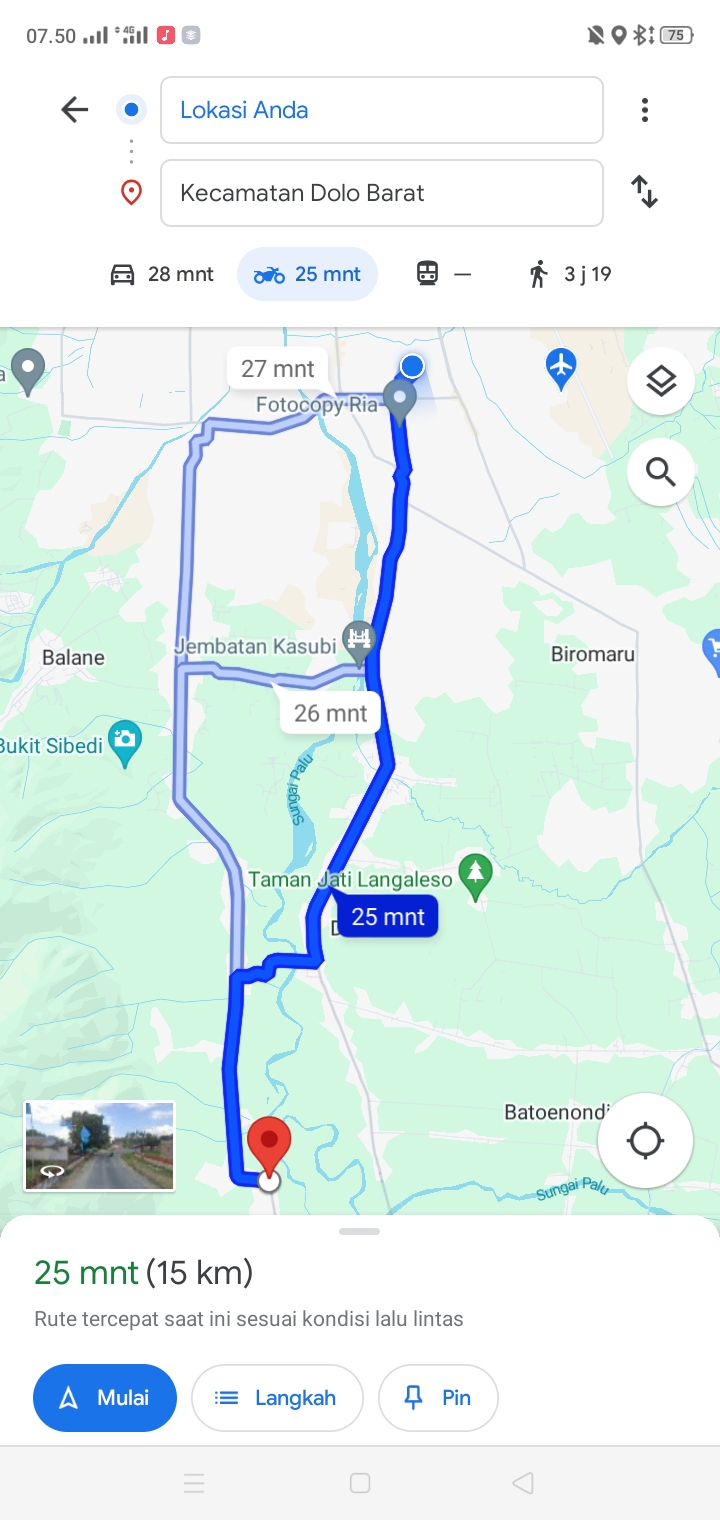
Task: Switch to the car mode, 28 mnt
Action: coord(162,274)
